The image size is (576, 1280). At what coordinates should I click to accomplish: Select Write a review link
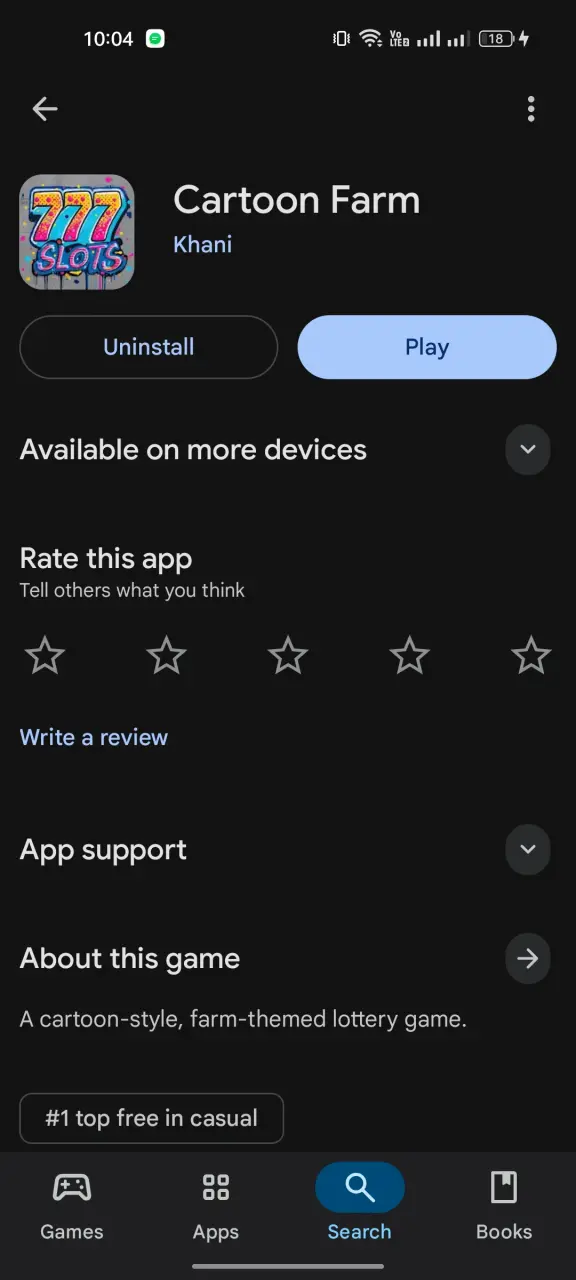click(94, 737)
